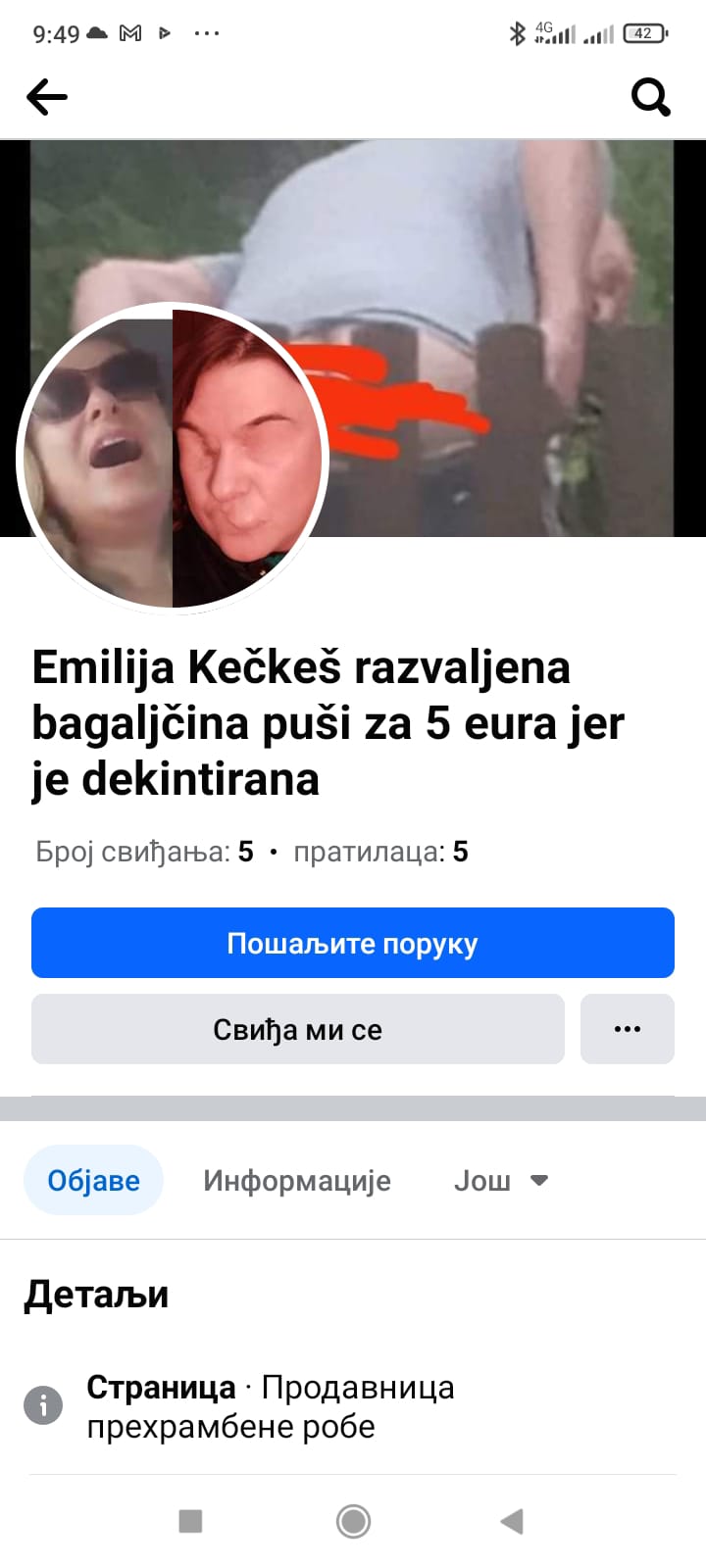Select the Објаве tab
This screenshot has height=1568, width=706.
[93, 1180]
